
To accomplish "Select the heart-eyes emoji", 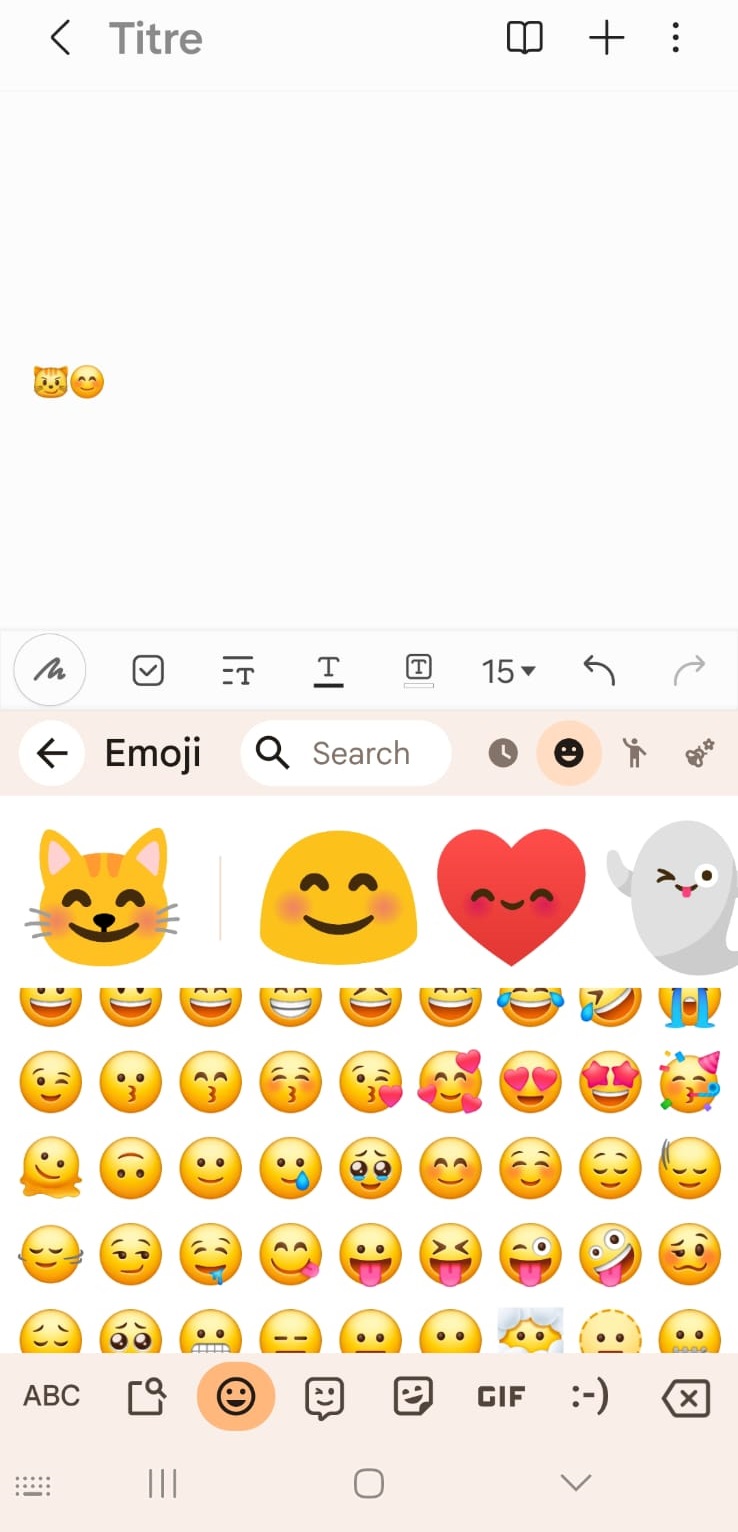I will [530, 1082].
